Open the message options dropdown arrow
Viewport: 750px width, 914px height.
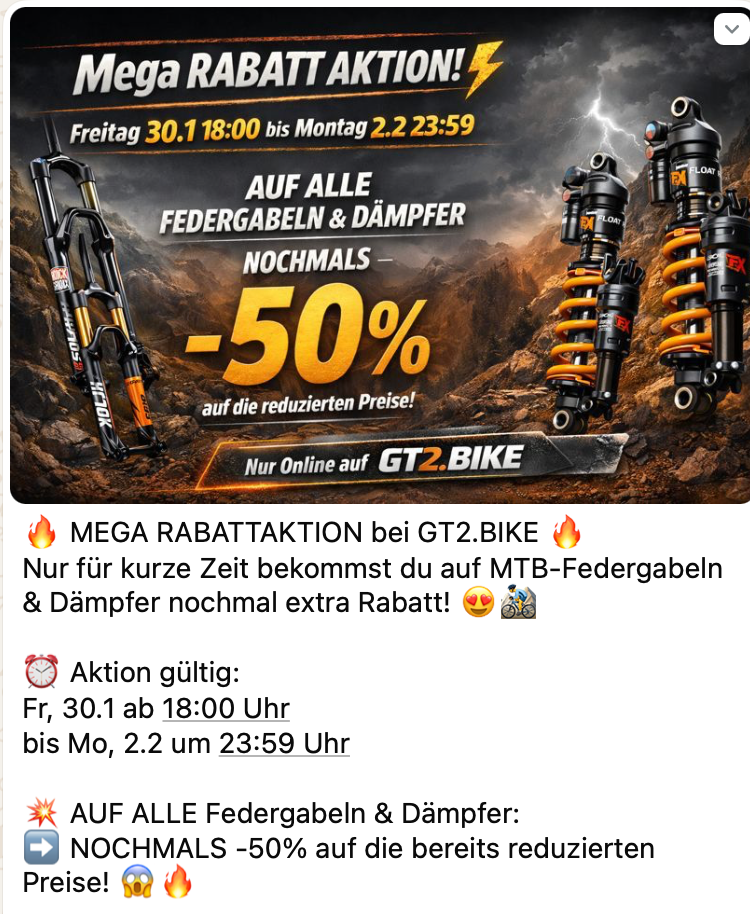click(731, 30)
